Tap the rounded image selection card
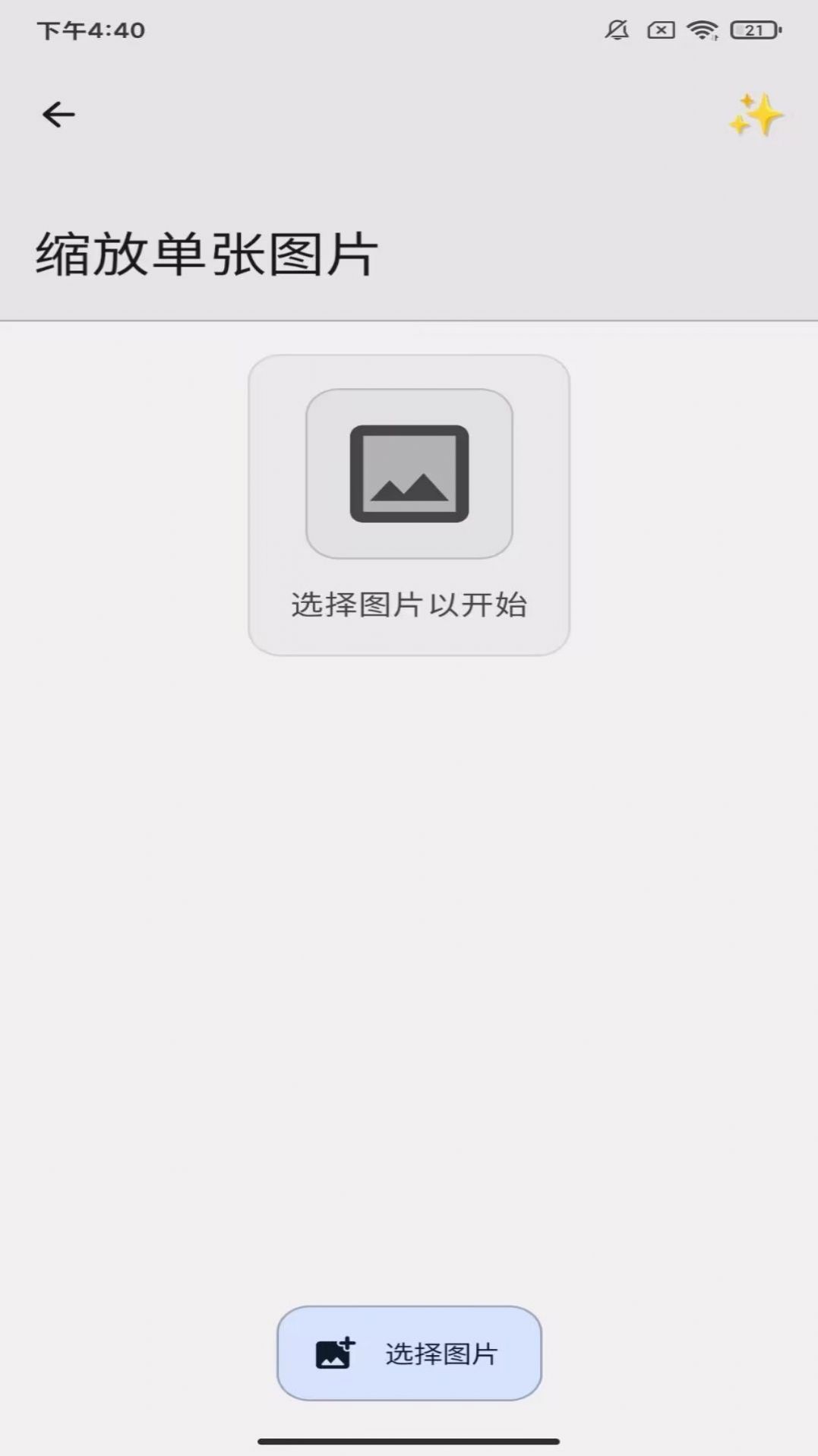Screen dimensions: 818x1456 click(x=409, y=503)
